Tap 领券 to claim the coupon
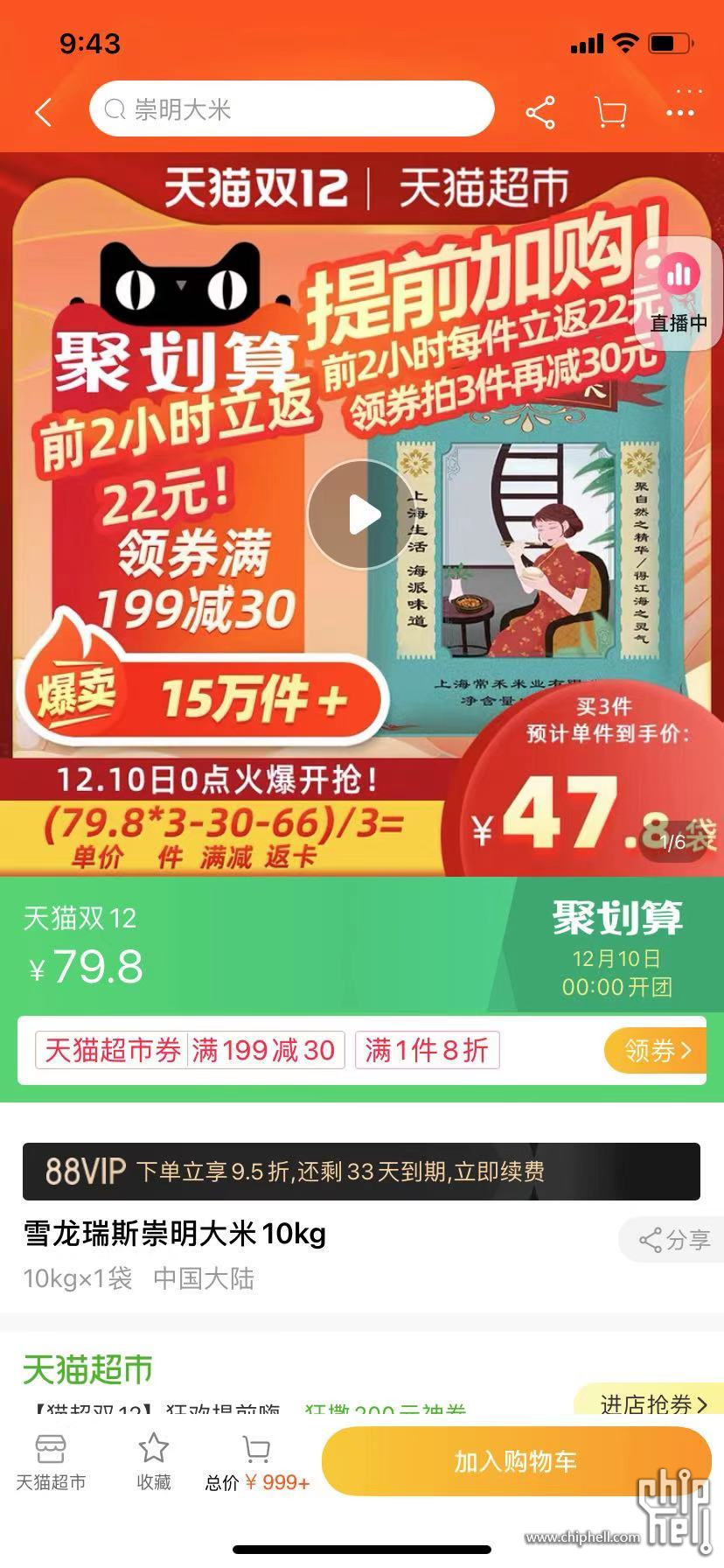This screenshot has height=1568, width=724. point(655,1050)
